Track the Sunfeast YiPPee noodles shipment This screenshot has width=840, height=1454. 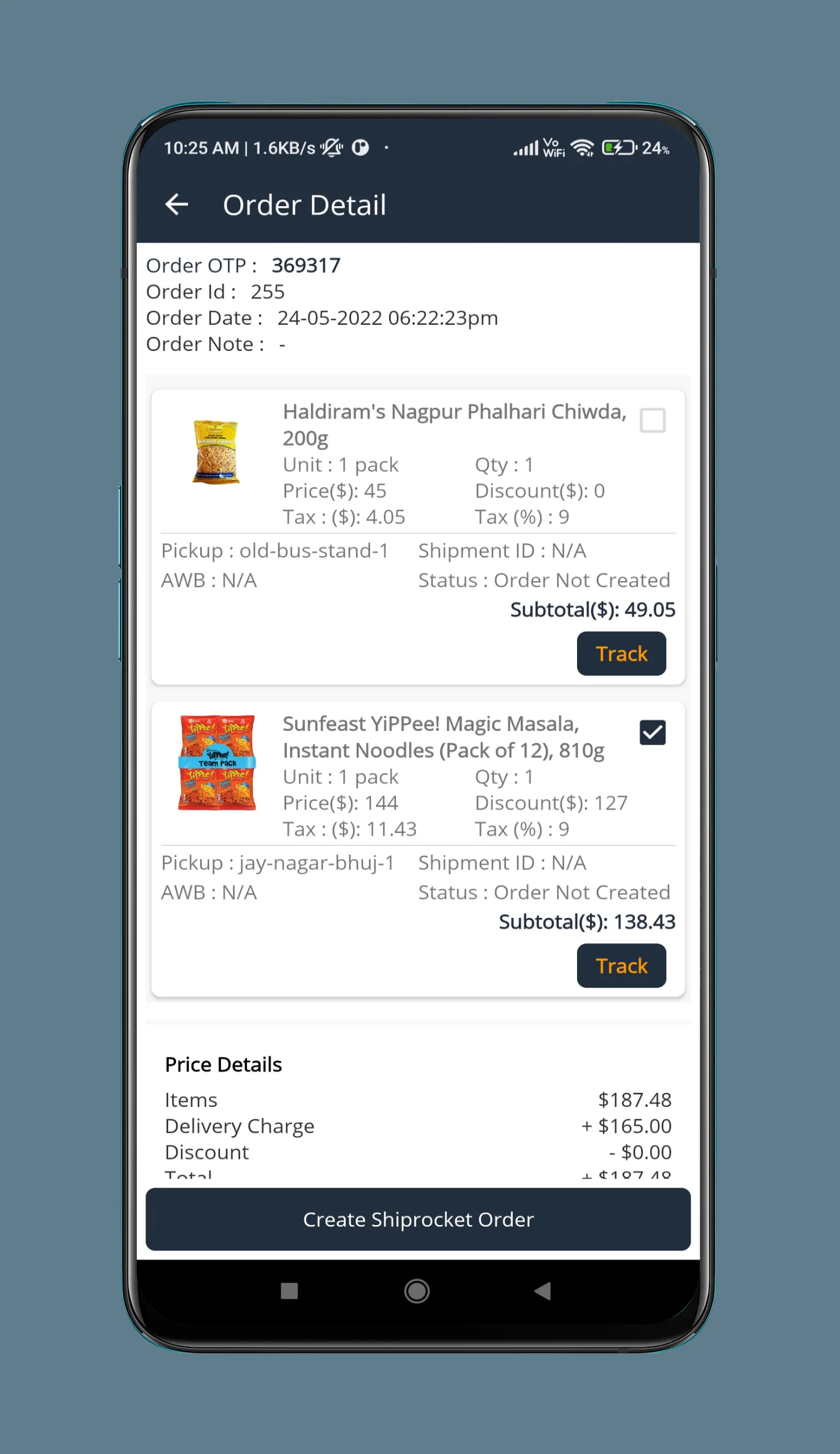tap(621, 966)
